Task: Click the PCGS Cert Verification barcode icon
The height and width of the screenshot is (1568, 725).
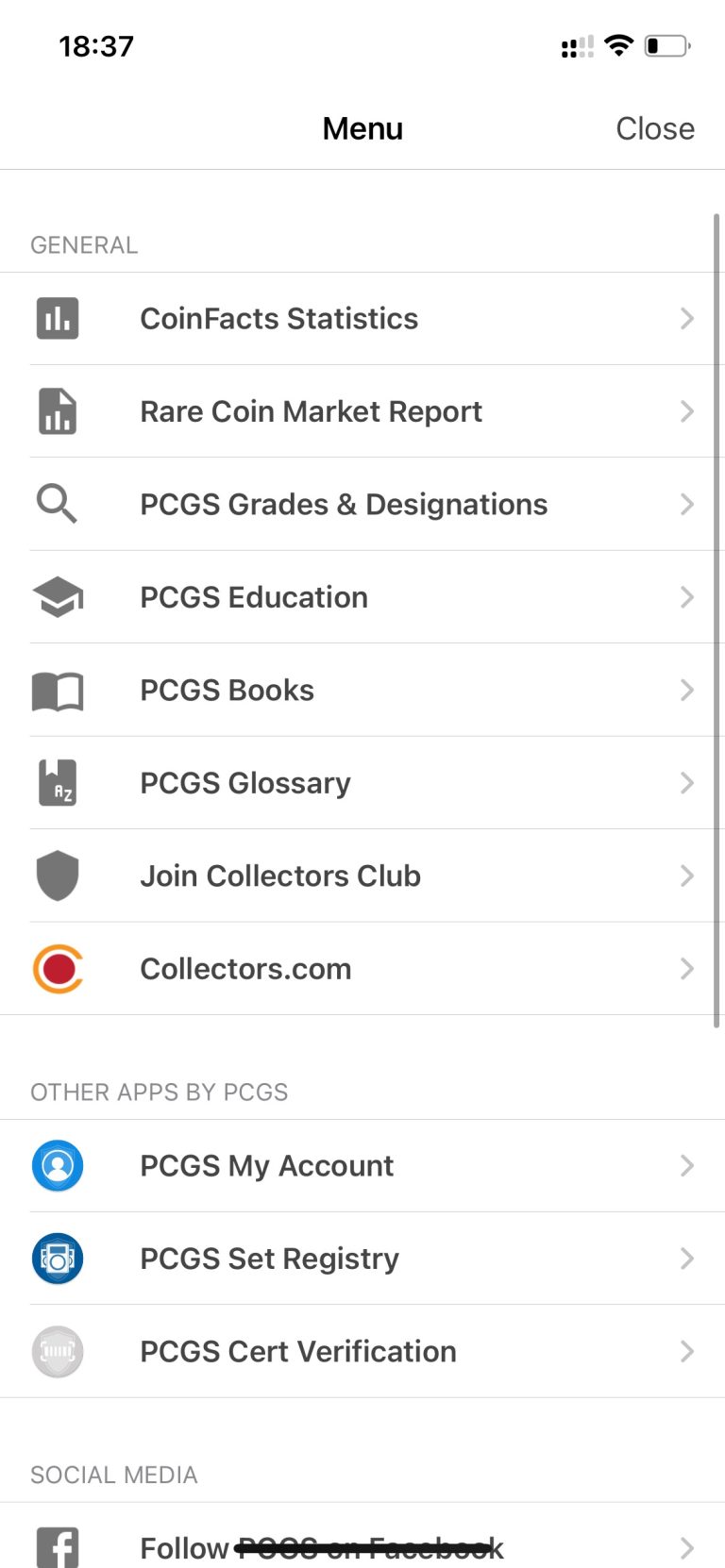Action: tap(58, 1351)
